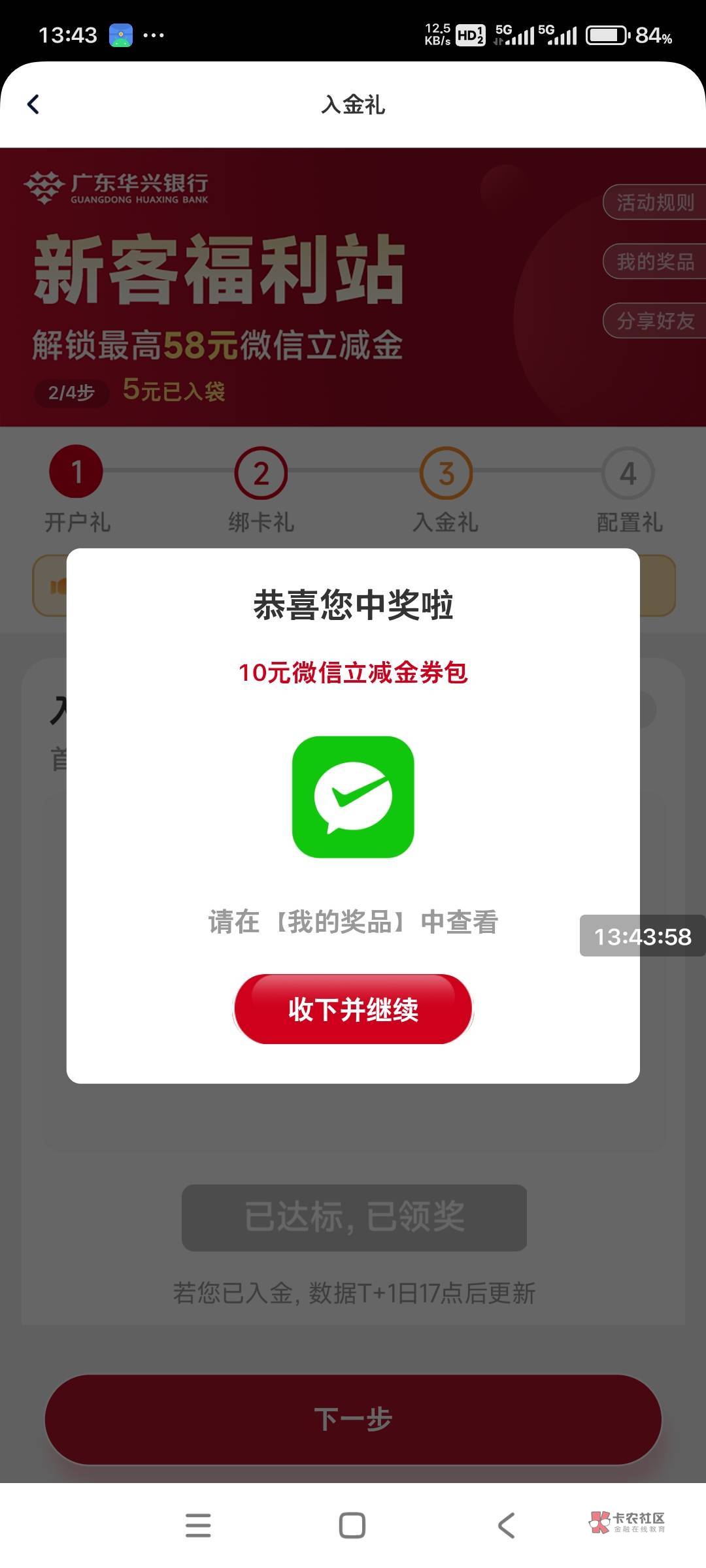The image size is (706, 1568).
Task: Tap the system home button
Action: (352, 1526)
